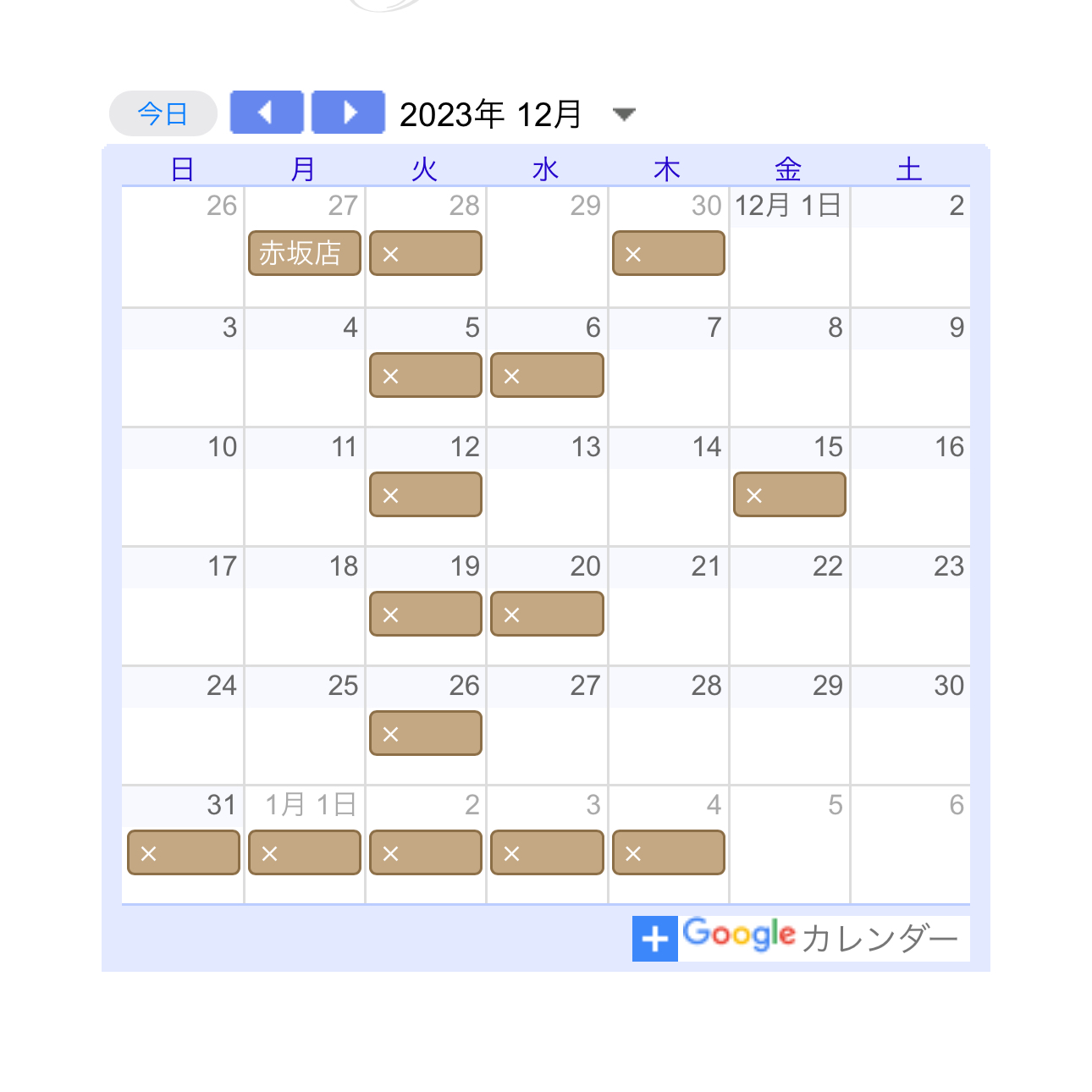
Task: Go to the previous month
Action: (266, 113)
